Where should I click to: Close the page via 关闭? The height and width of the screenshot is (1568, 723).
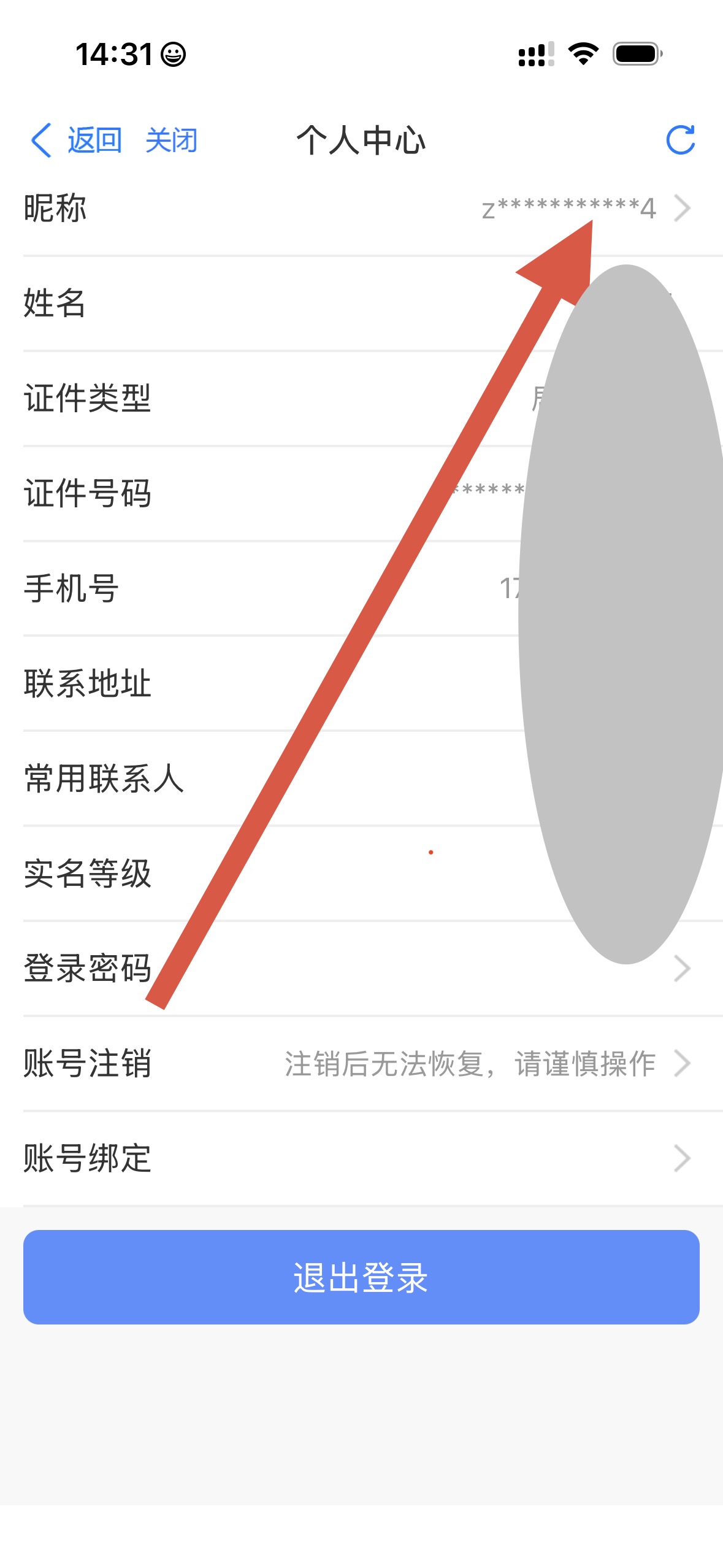[x=171, y=140]
